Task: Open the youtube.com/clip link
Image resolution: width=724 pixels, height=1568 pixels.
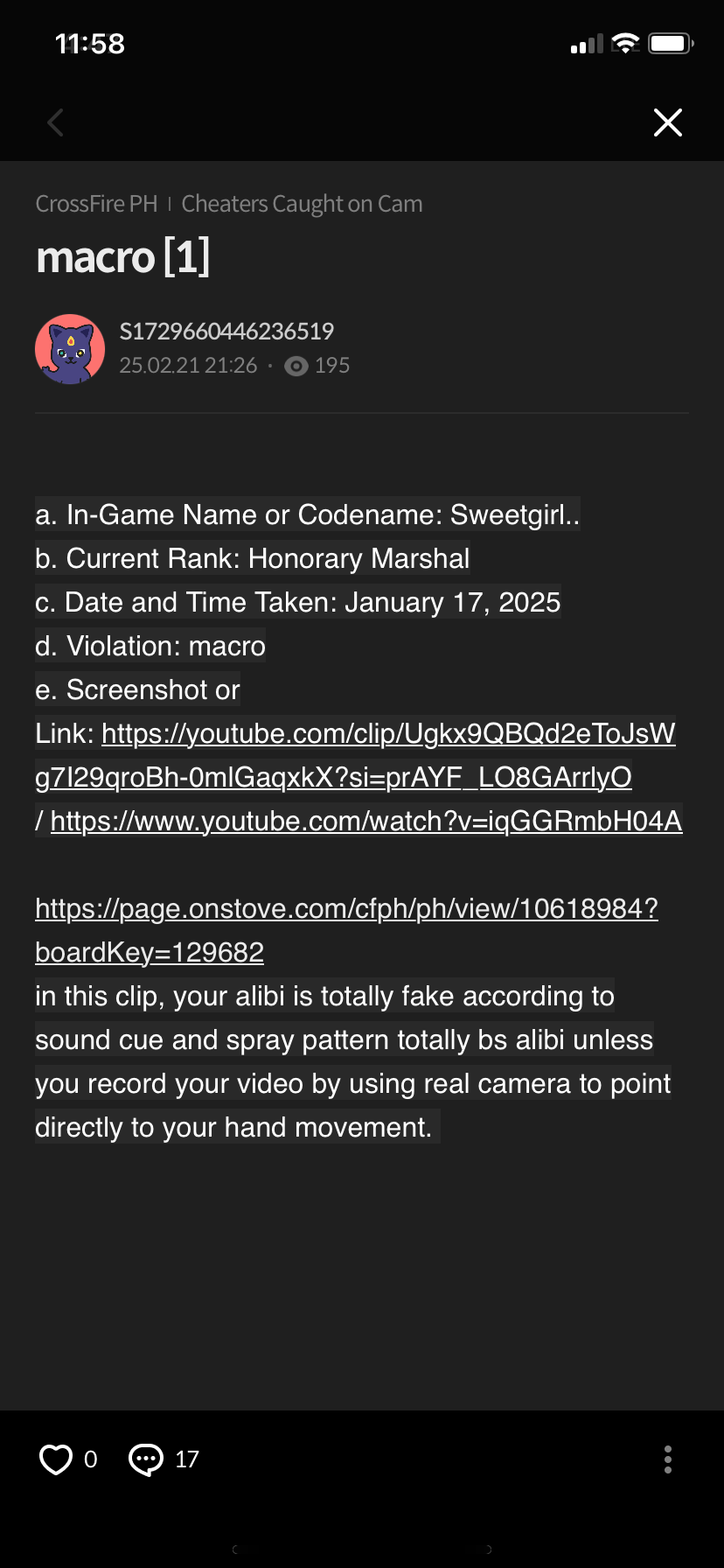Action: click(355, 755)
